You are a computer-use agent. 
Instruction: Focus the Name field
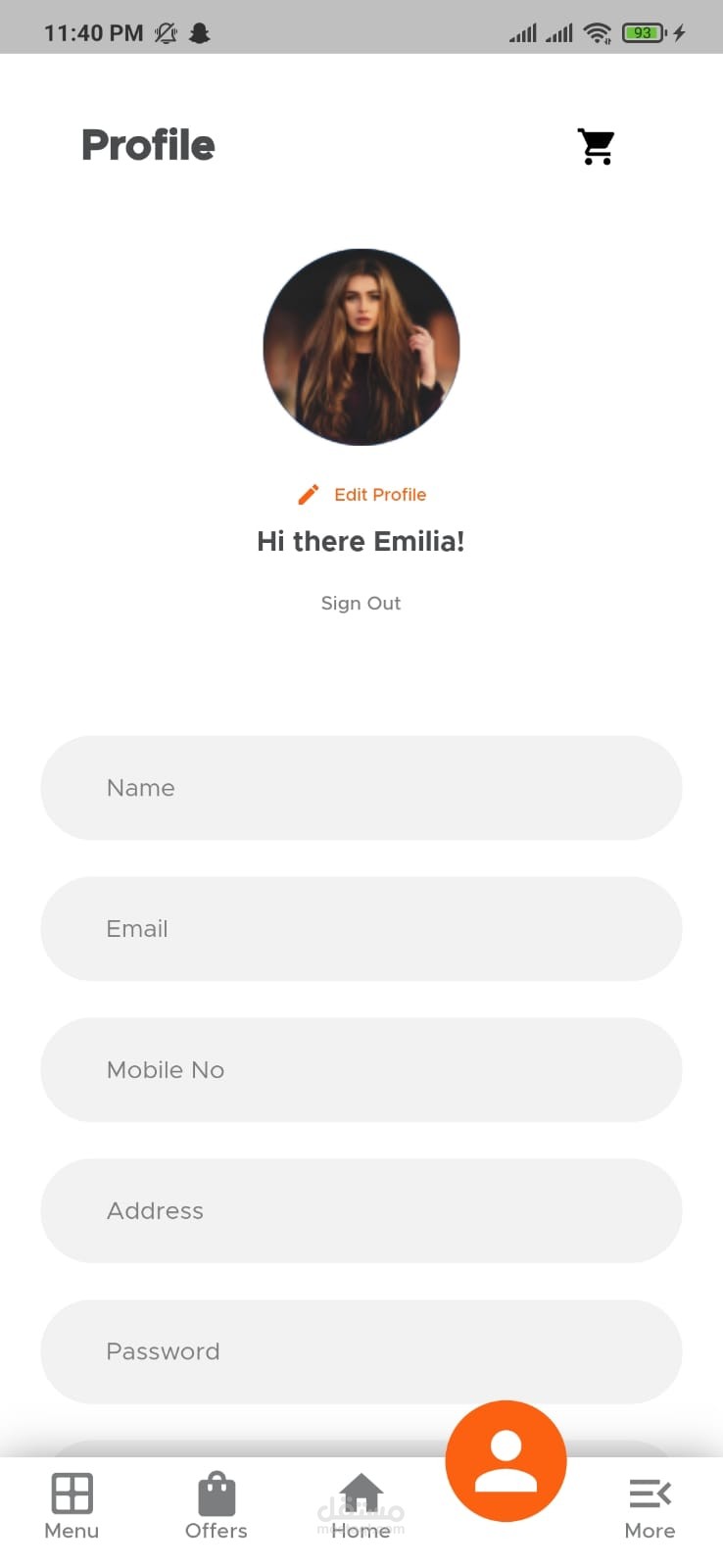tap(361, 788)
